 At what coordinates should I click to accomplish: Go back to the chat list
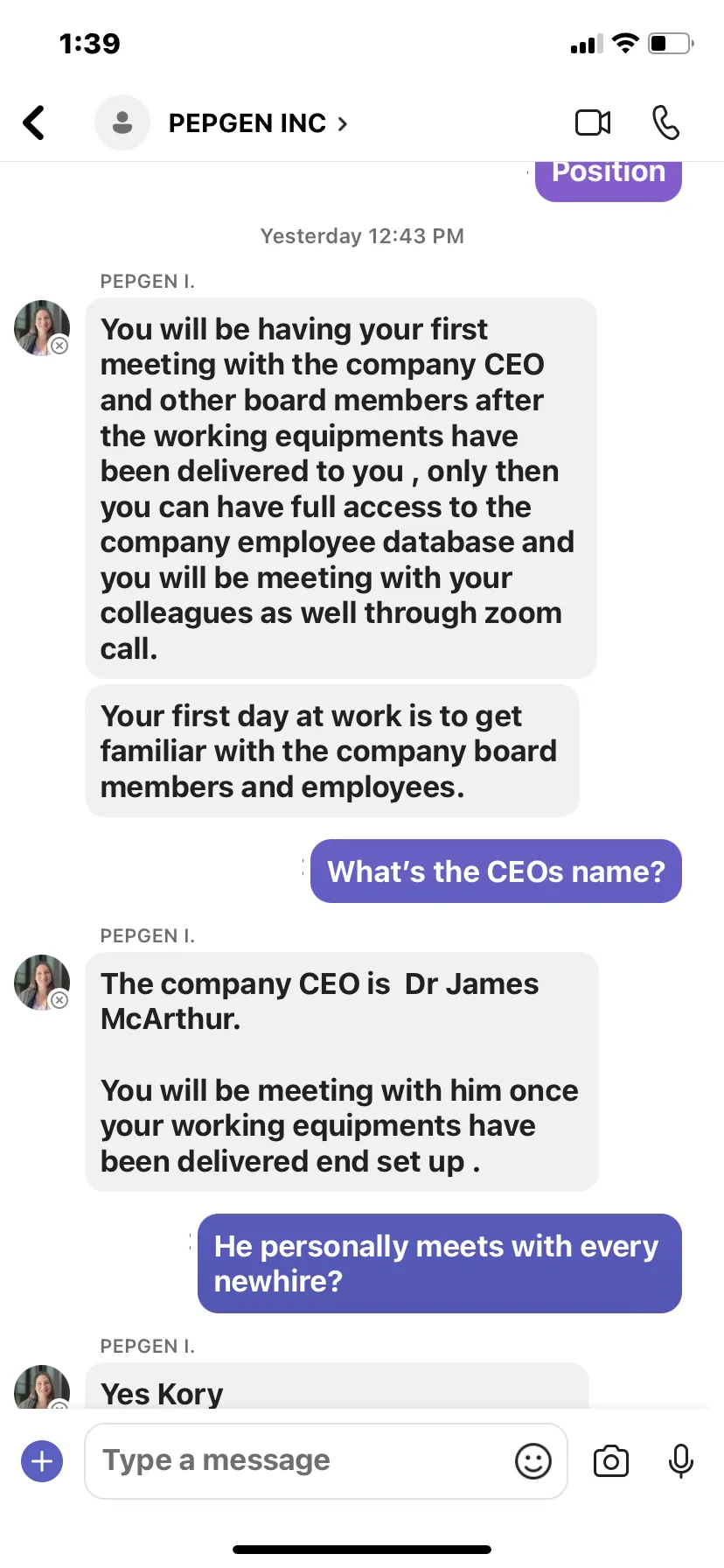[34, 122]
